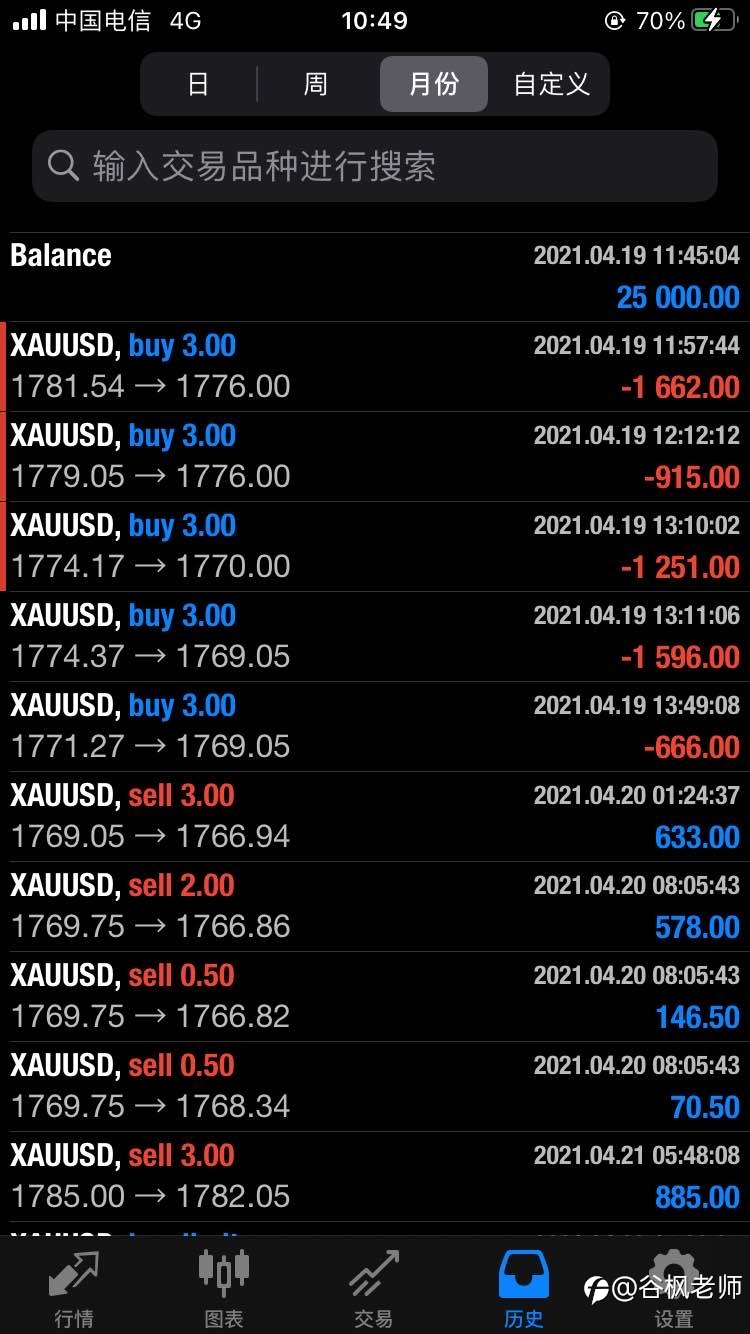Choose the 自定义 custom period
This screenshot has height=1334, width=750.
coord(551,84)
